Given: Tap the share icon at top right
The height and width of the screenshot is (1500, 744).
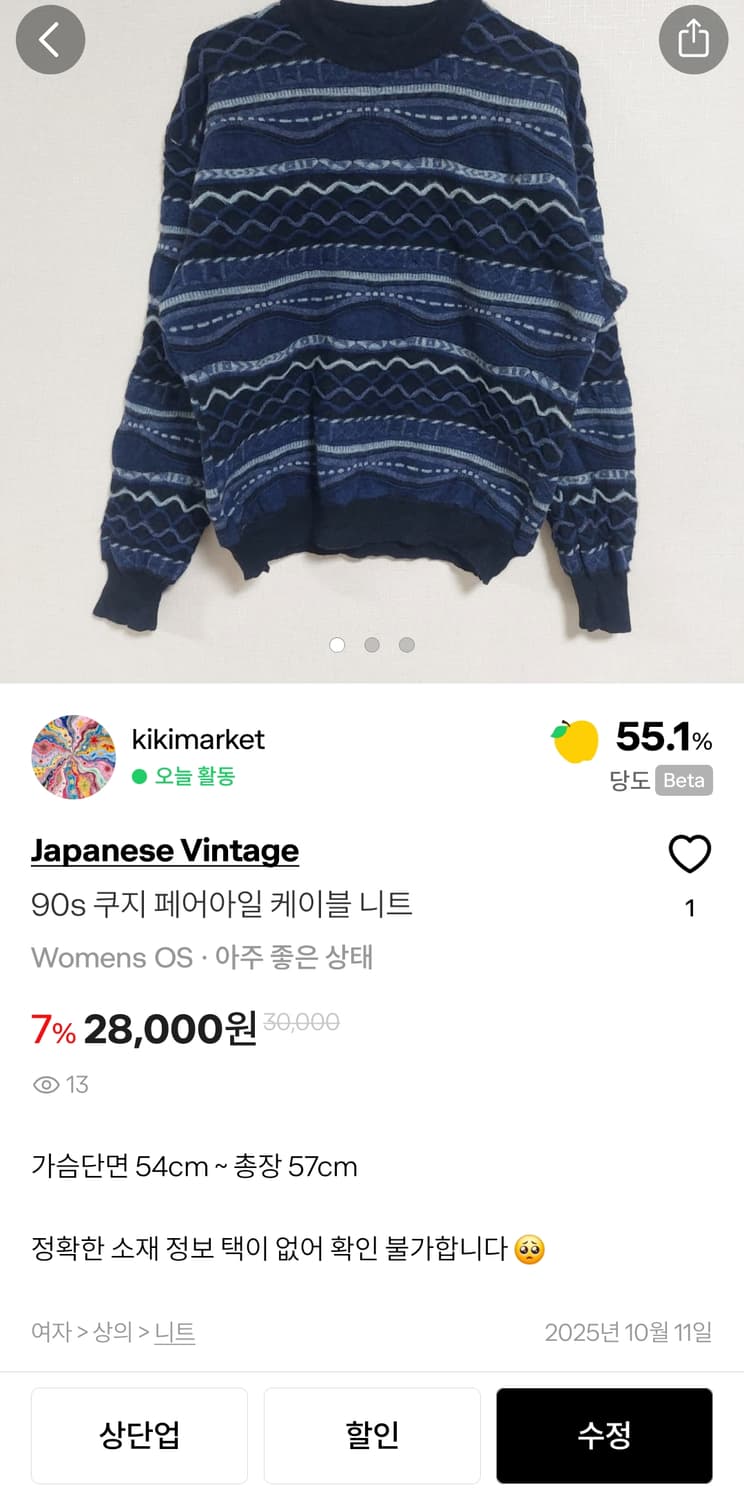Looking at the screenshot, I should click(x=694, y=40).
